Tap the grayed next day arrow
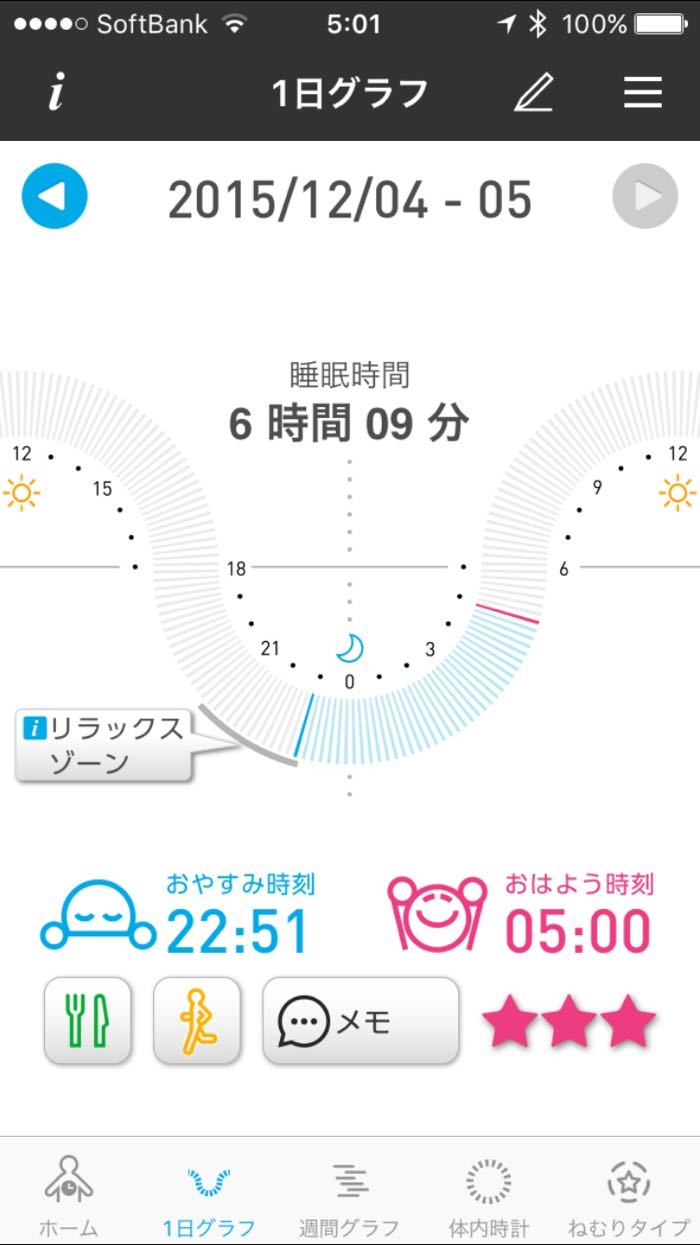The image size is (700, 1245). click(x=645, y=196)
